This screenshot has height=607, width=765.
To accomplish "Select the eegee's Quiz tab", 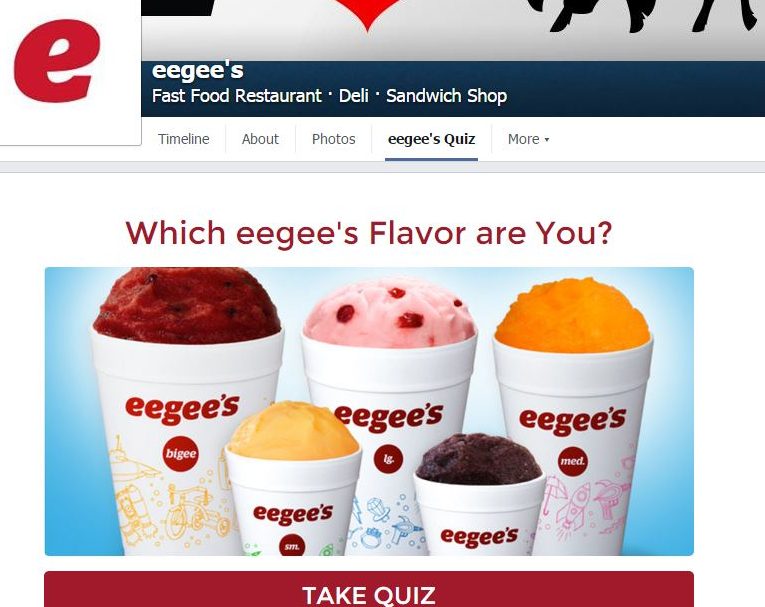I will [431, 139].
